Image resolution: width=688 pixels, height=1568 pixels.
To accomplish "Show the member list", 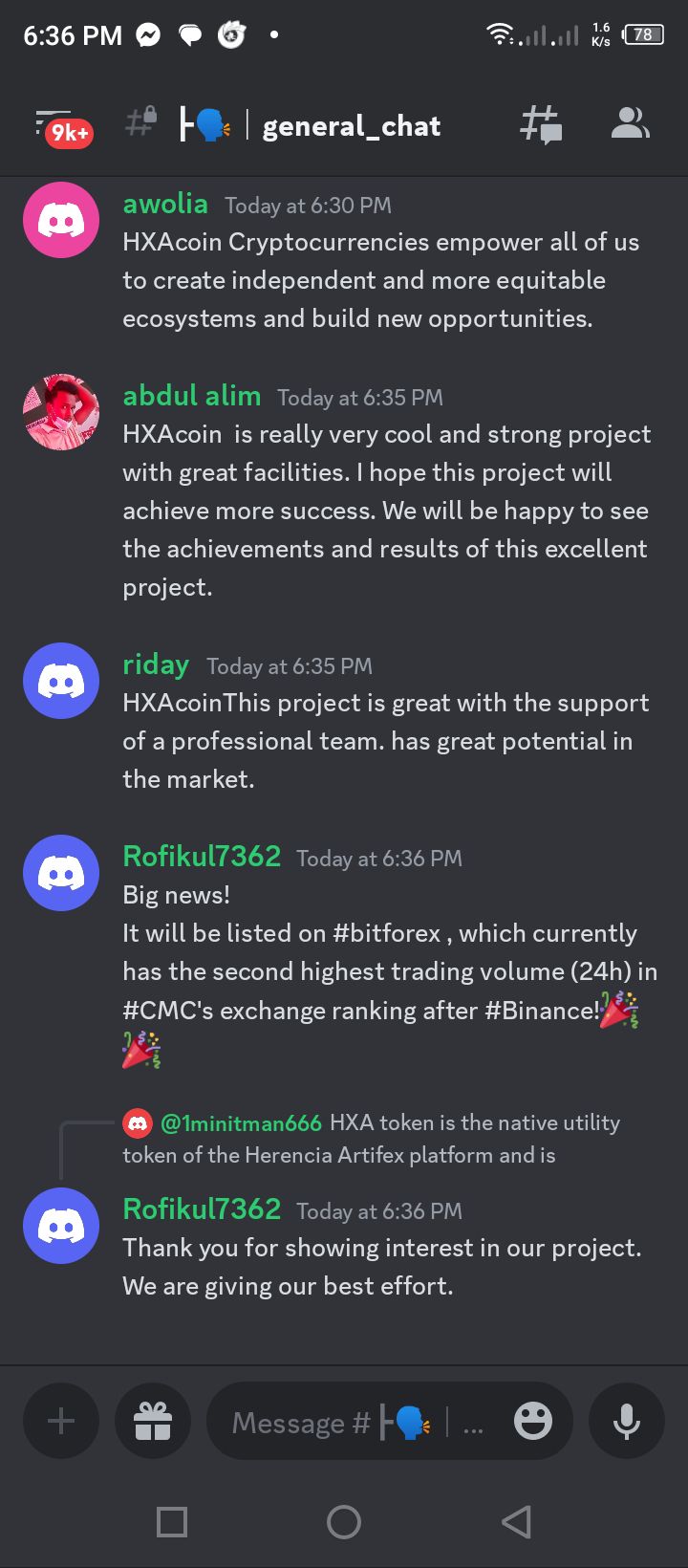I will (630, 123).
